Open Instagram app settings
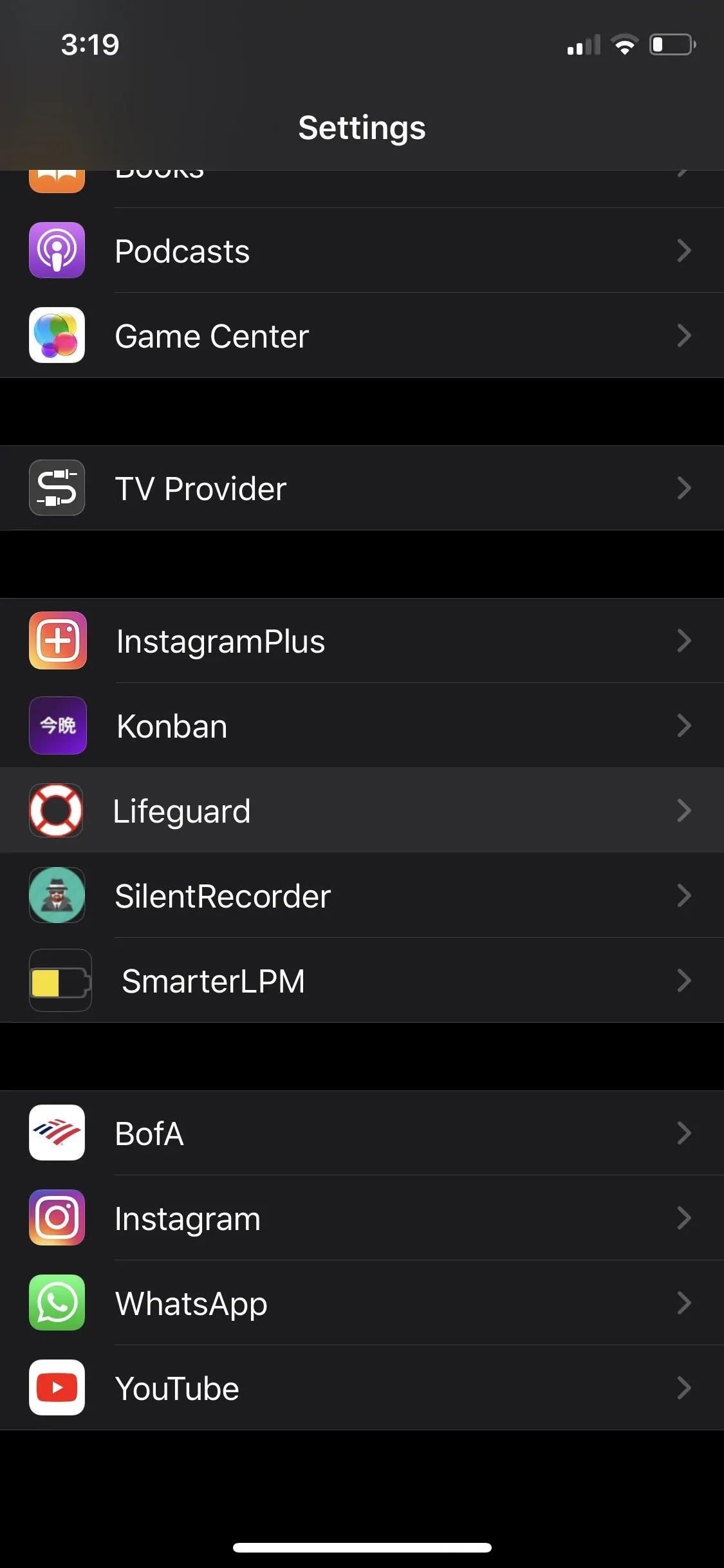 pyautogui.click(x=362, y=1218)
